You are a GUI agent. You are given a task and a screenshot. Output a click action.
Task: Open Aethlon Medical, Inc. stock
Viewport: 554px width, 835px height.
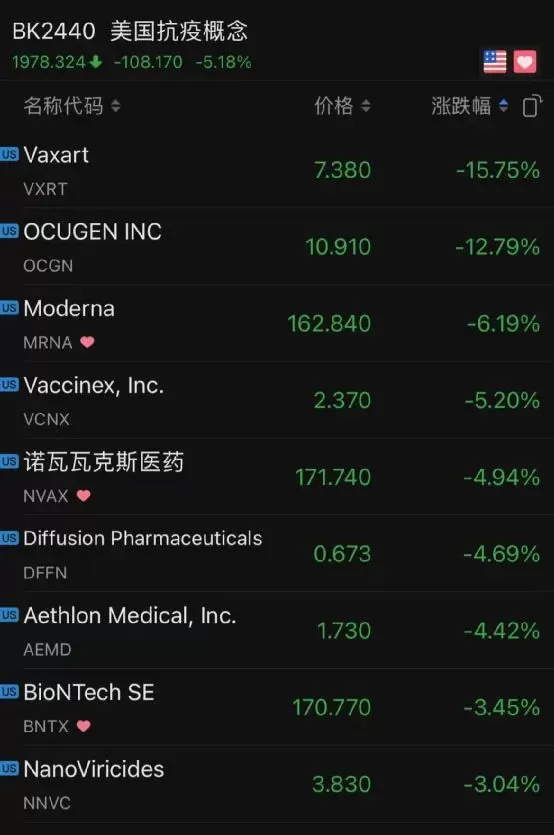coord(277,630)
